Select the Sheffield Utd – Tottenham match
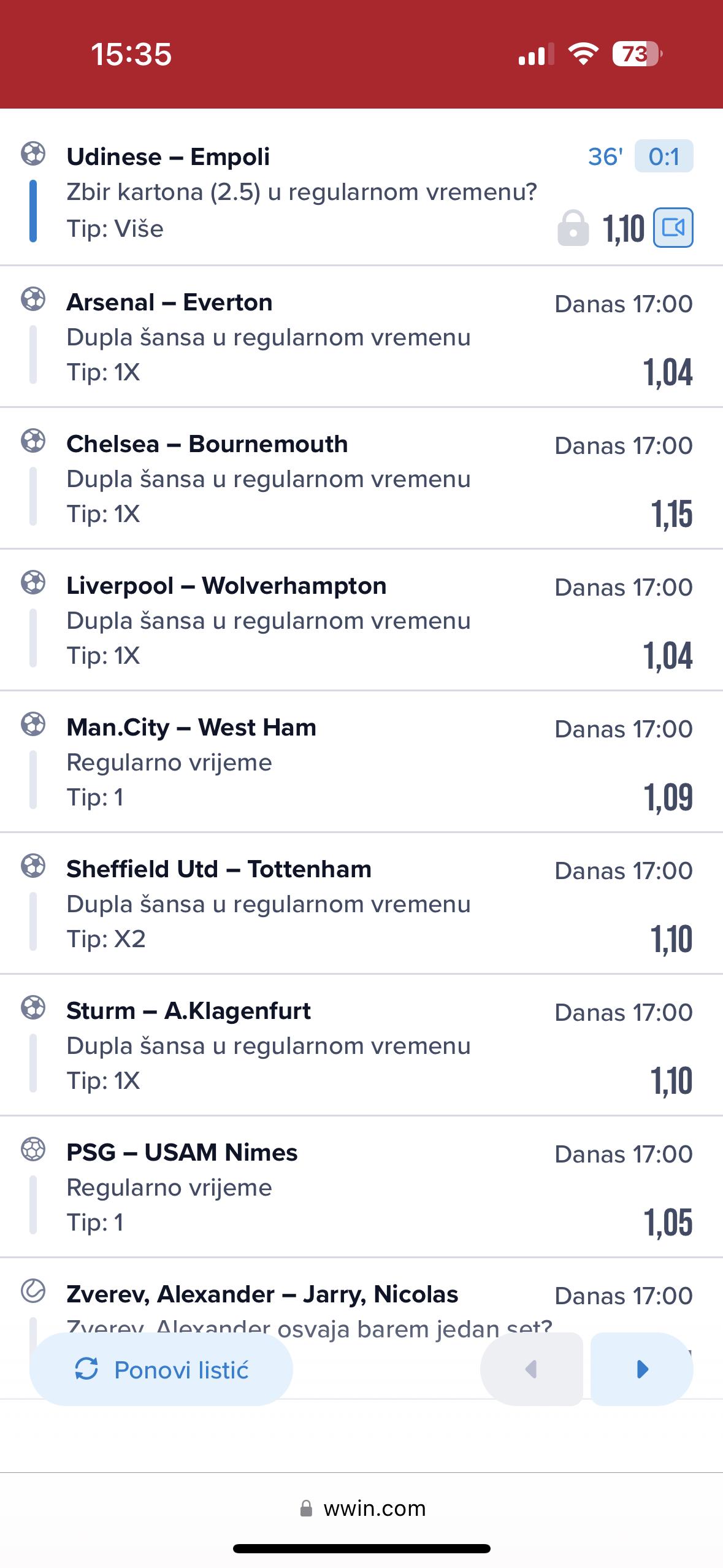Screen dimensions: 723x1568 [361, 904]
